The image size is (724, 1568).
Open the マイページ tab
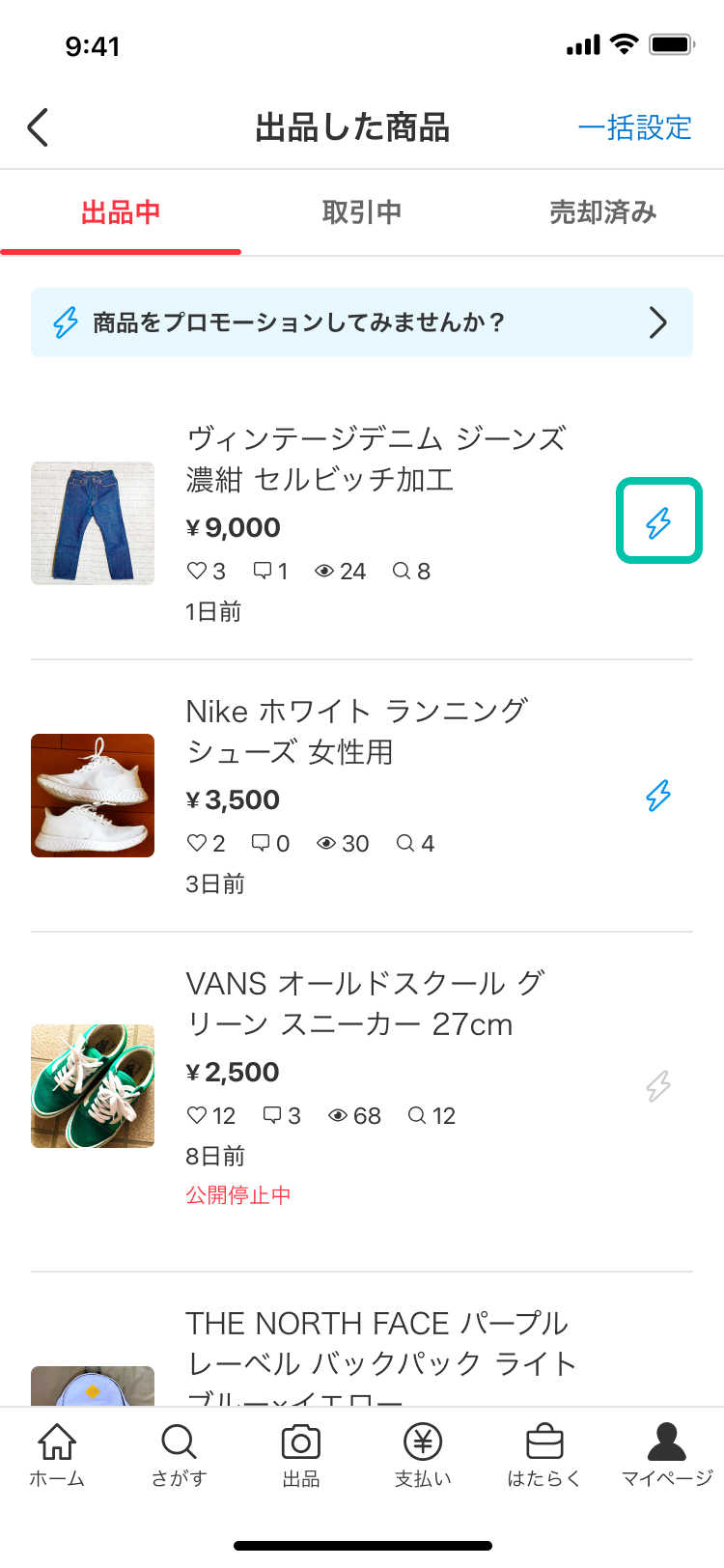coord(666,1454)
